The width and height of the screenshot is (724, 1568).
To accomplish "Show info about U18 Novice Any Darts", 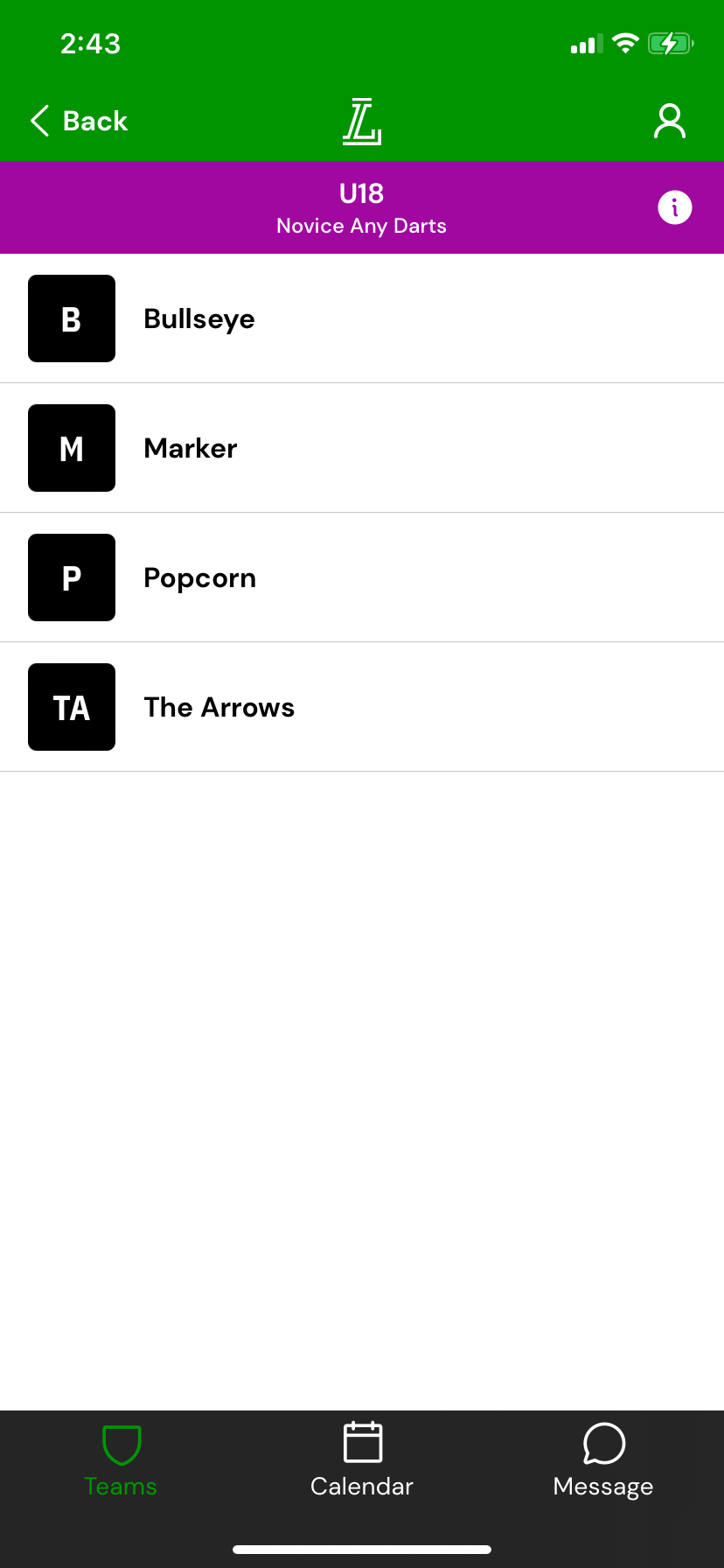I will pyautogui.click(x=674, y=207).
